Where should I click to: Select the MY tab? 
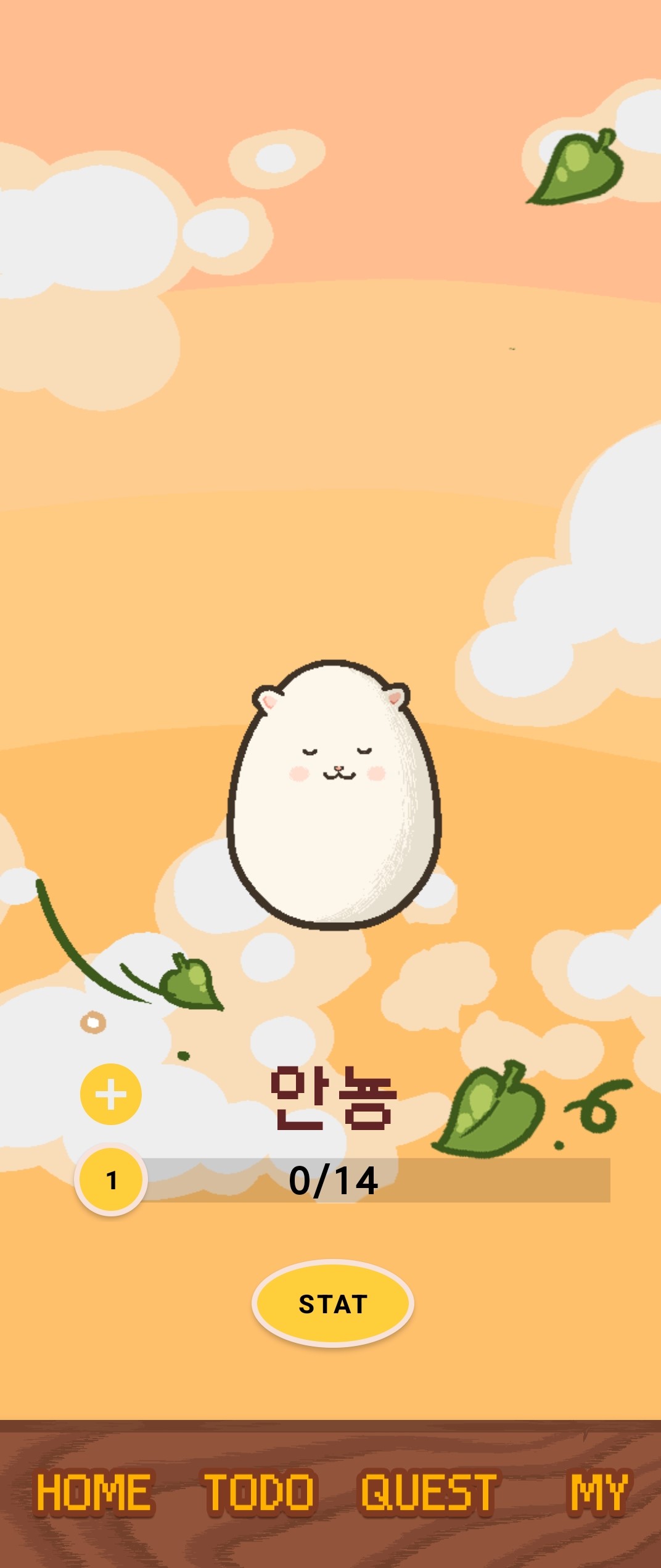(598, 1493)
